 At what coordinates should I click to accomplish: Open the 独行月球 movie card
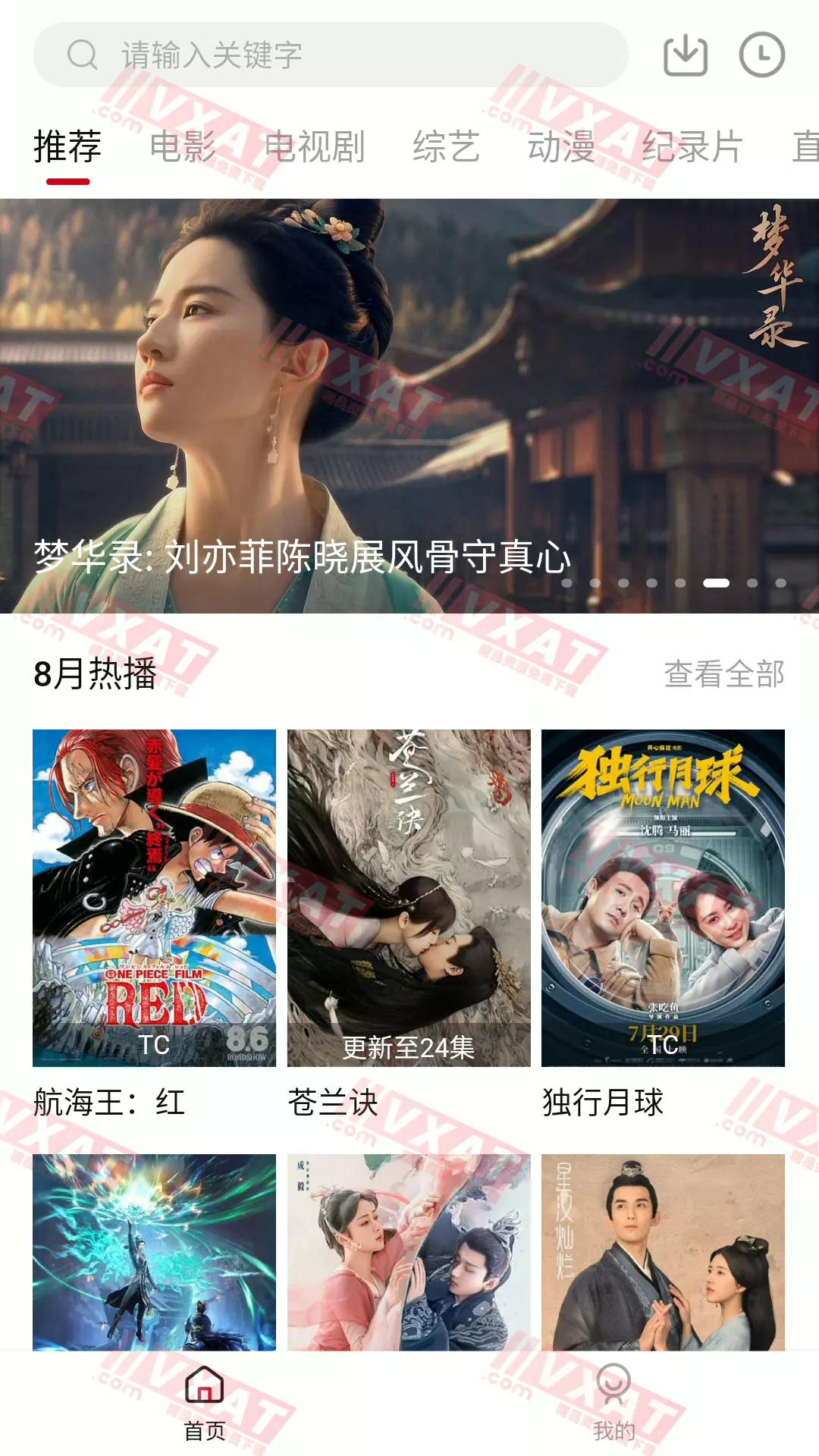[663, 898]
